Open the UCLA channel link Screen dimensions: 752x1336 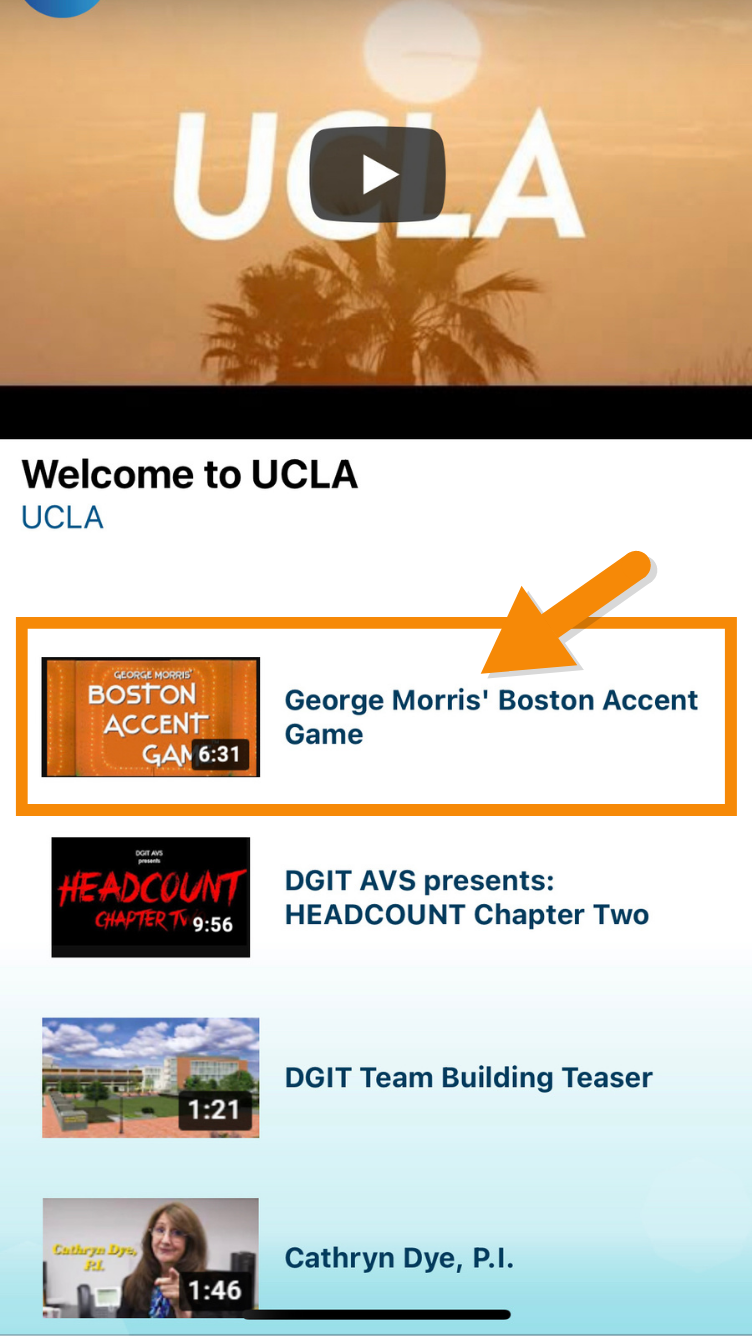click(x=62, y=518)
